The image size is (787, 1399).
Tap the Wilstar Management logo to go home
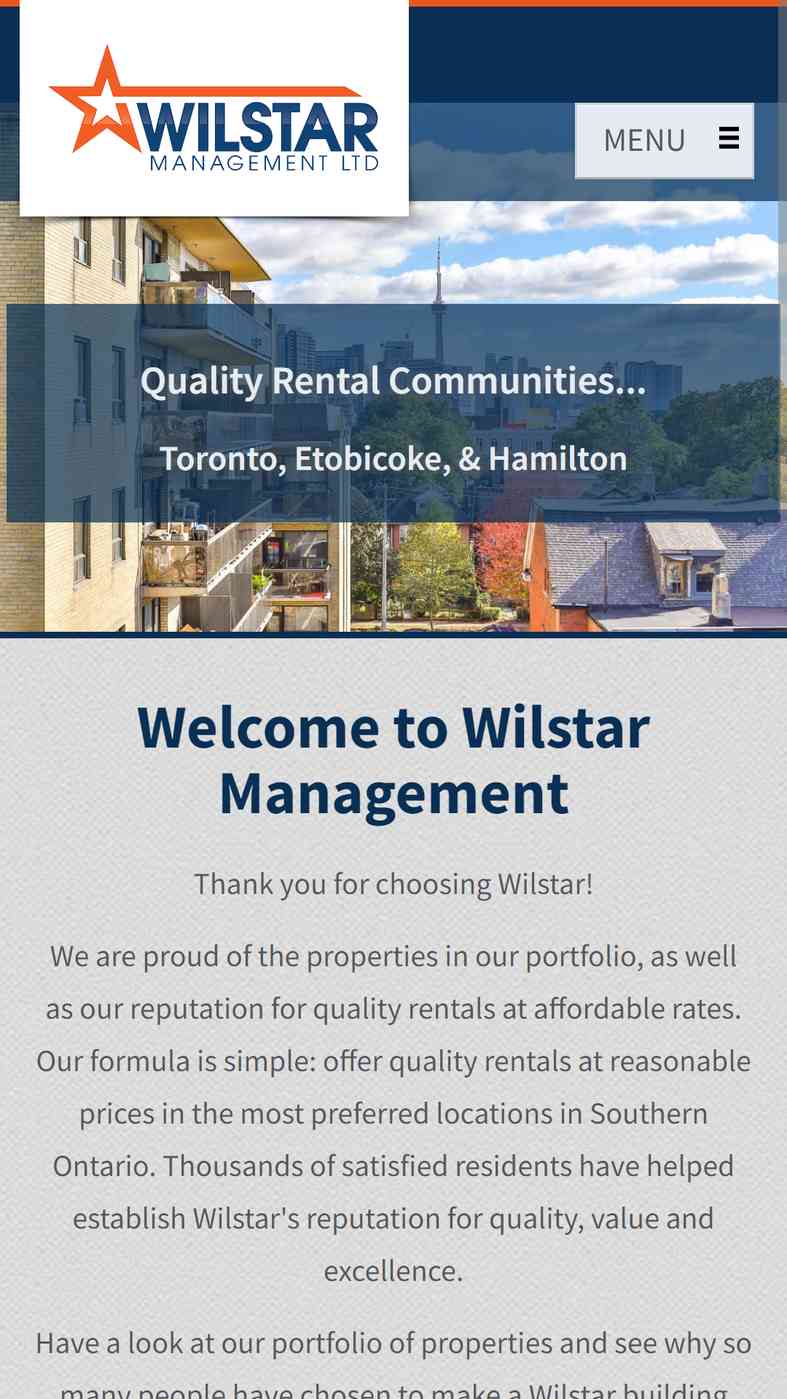click(x=214, y=108)
